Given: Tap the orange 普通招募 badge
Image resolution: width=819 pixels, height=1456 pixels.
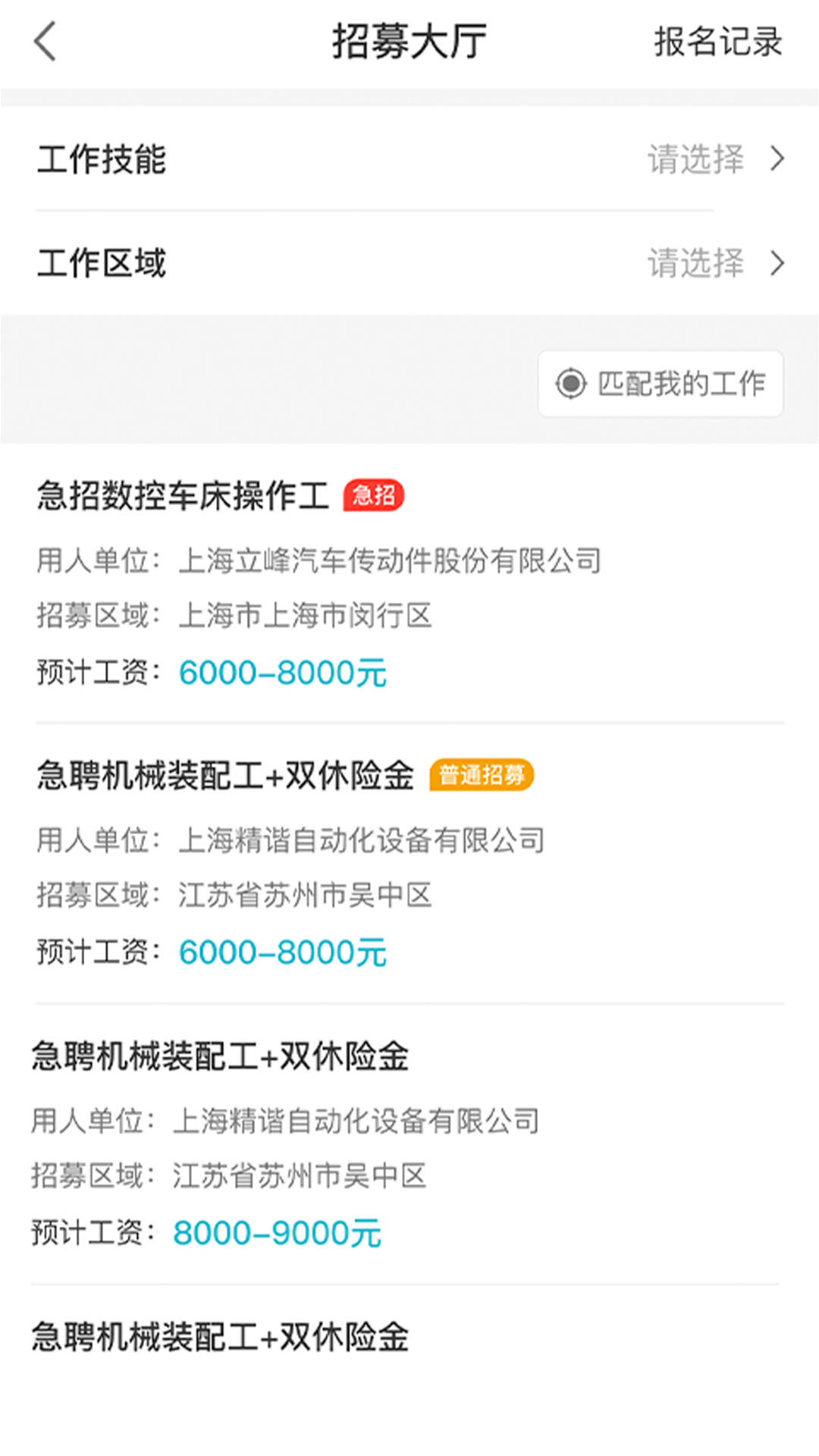Looking at the screenshot, I should tap(483, 775).
